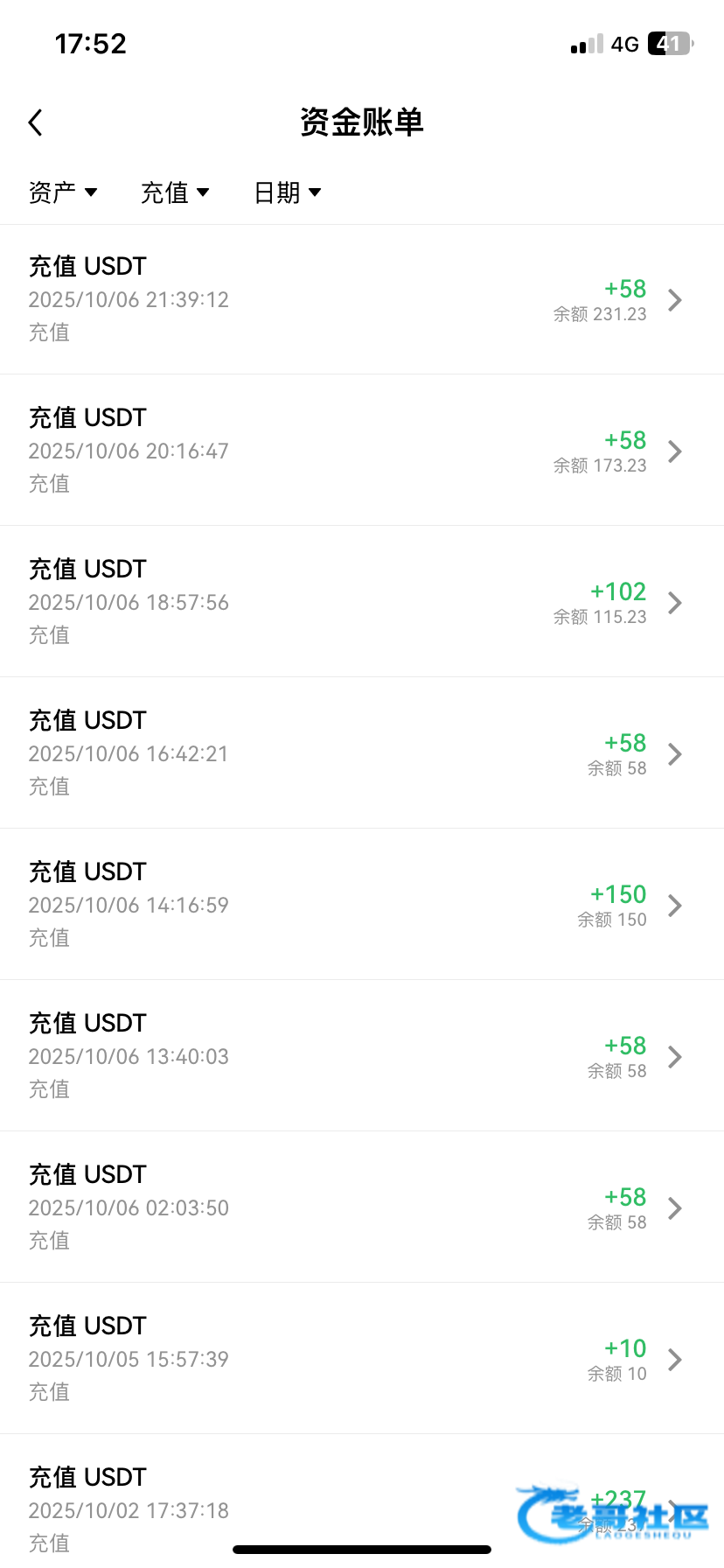The image size is (724, 1568).
Task: Open the 日期 date filter
Action: (287, 192)
